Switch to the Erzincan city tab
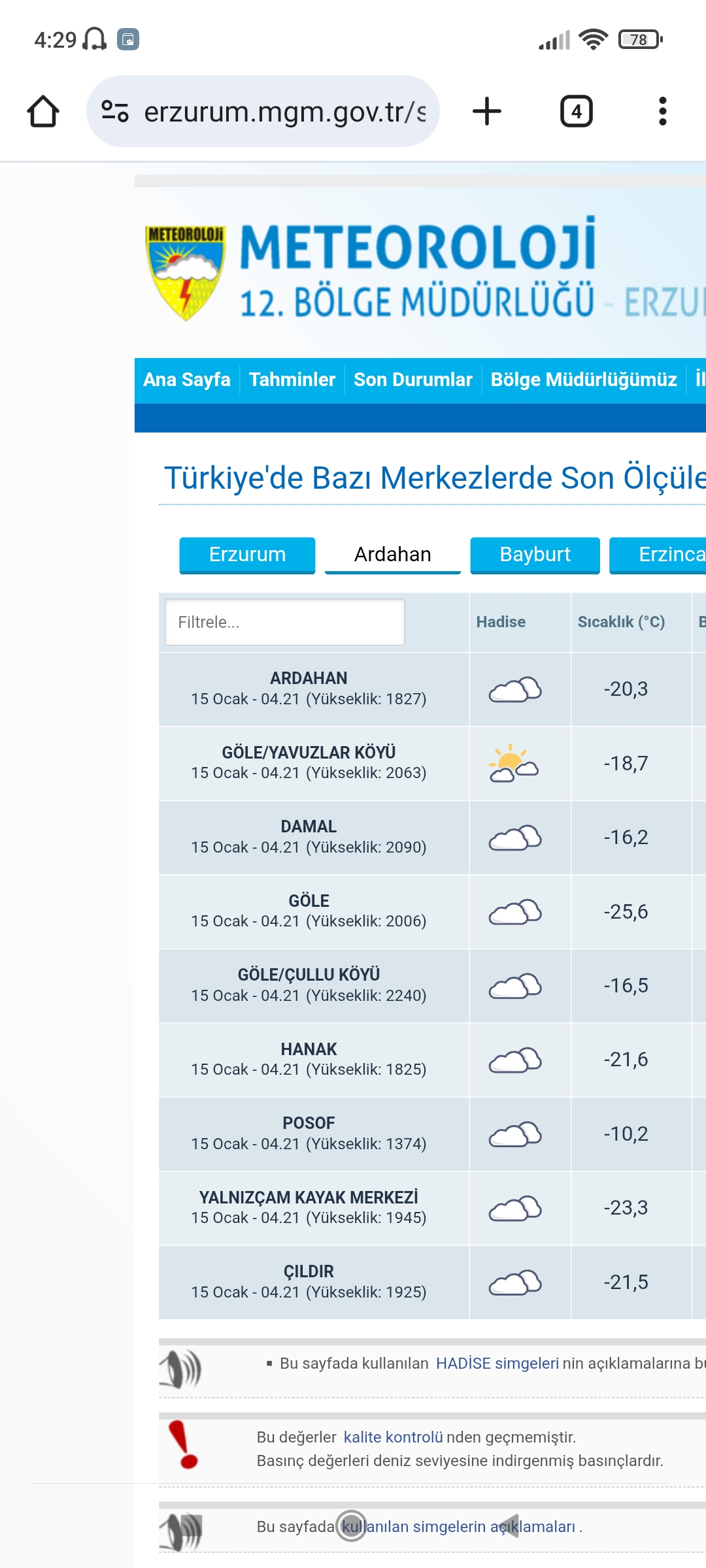The height and width of the screenshot is (1568, 706). click(x=658, y=555)
